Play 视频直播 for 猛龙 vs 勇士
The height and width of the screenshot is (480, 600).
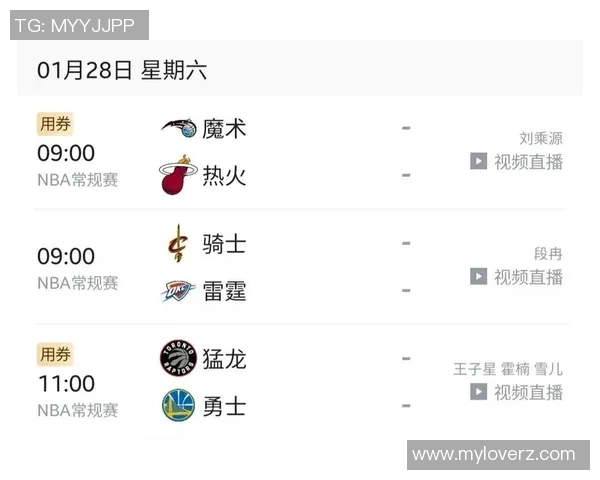[x=517, y=392]
